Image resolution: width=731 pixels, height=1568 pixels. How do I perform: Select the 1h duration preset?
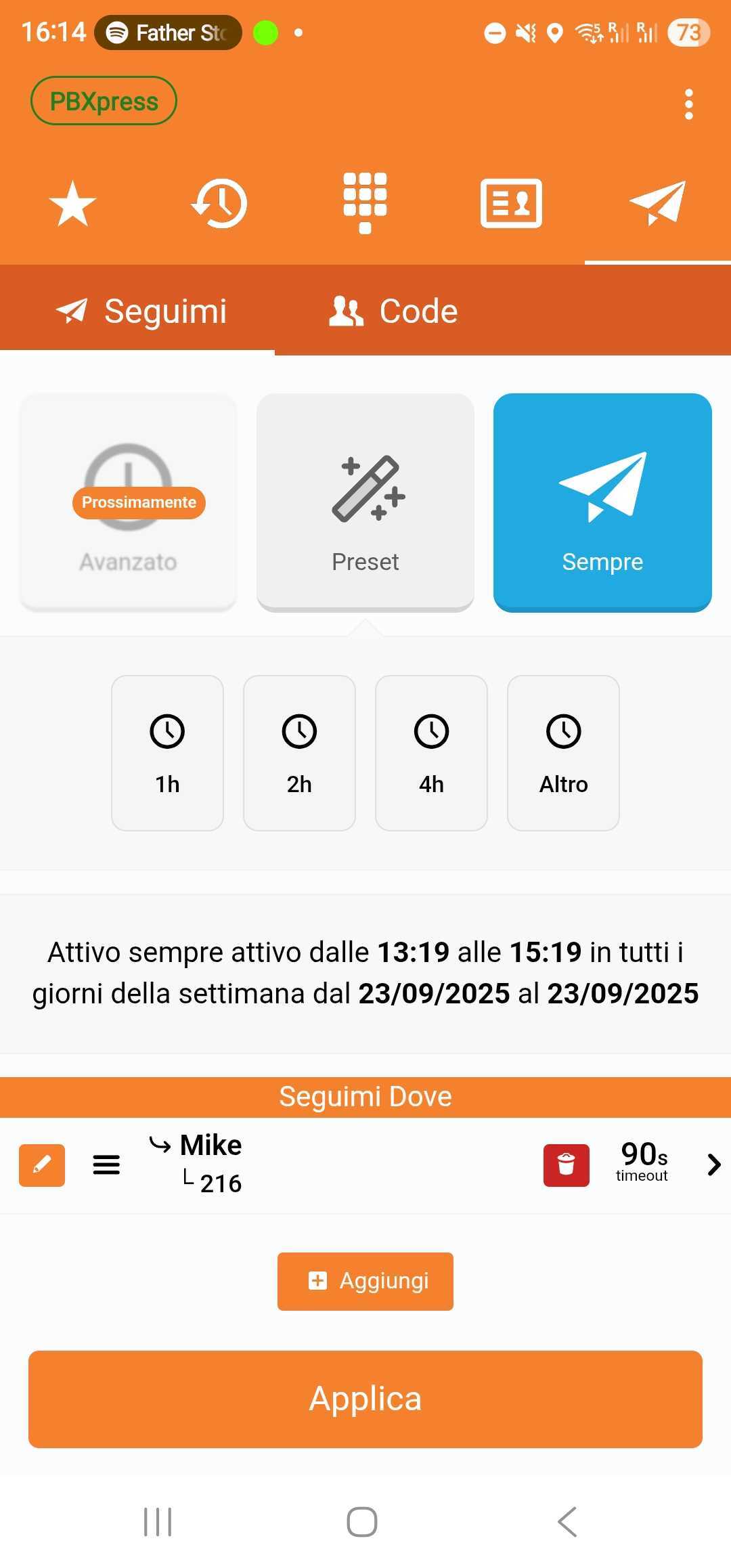pos(167,752)
